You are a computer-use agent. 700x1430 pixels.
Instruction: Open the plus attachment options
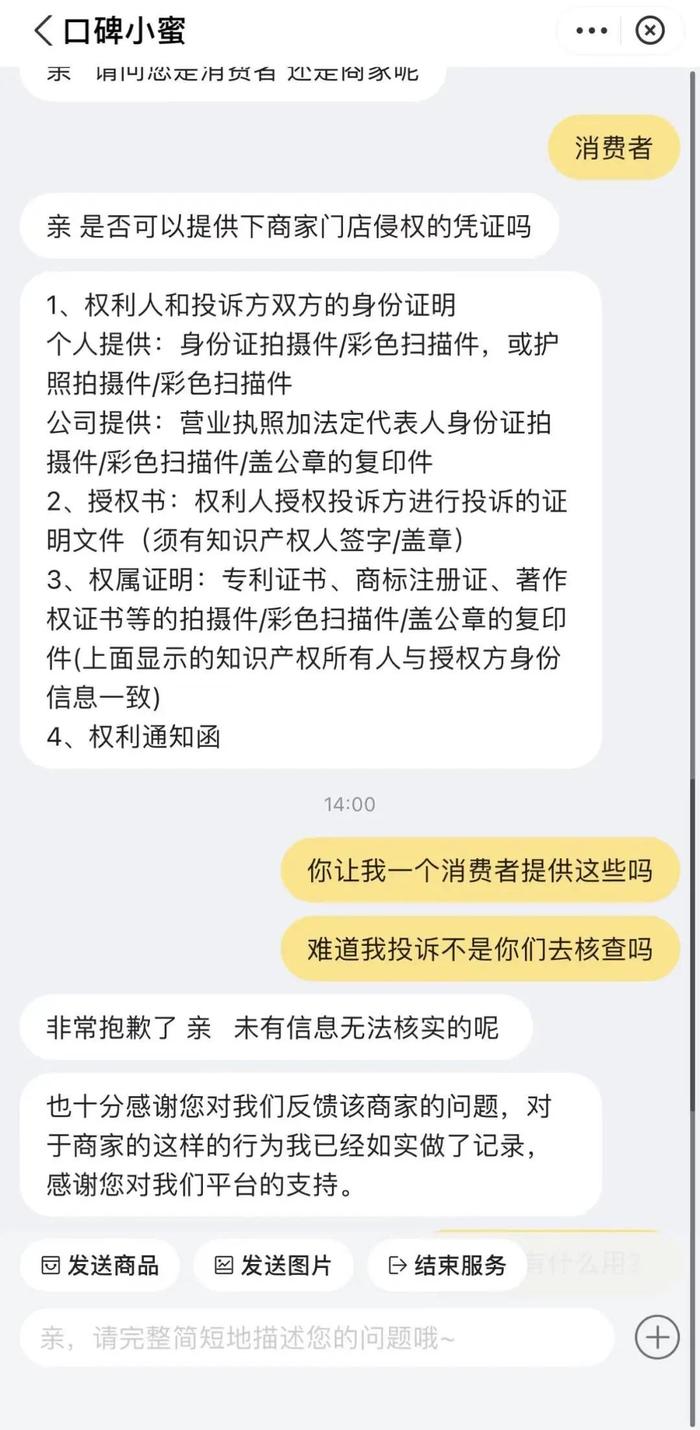[x=657, y=1337]
